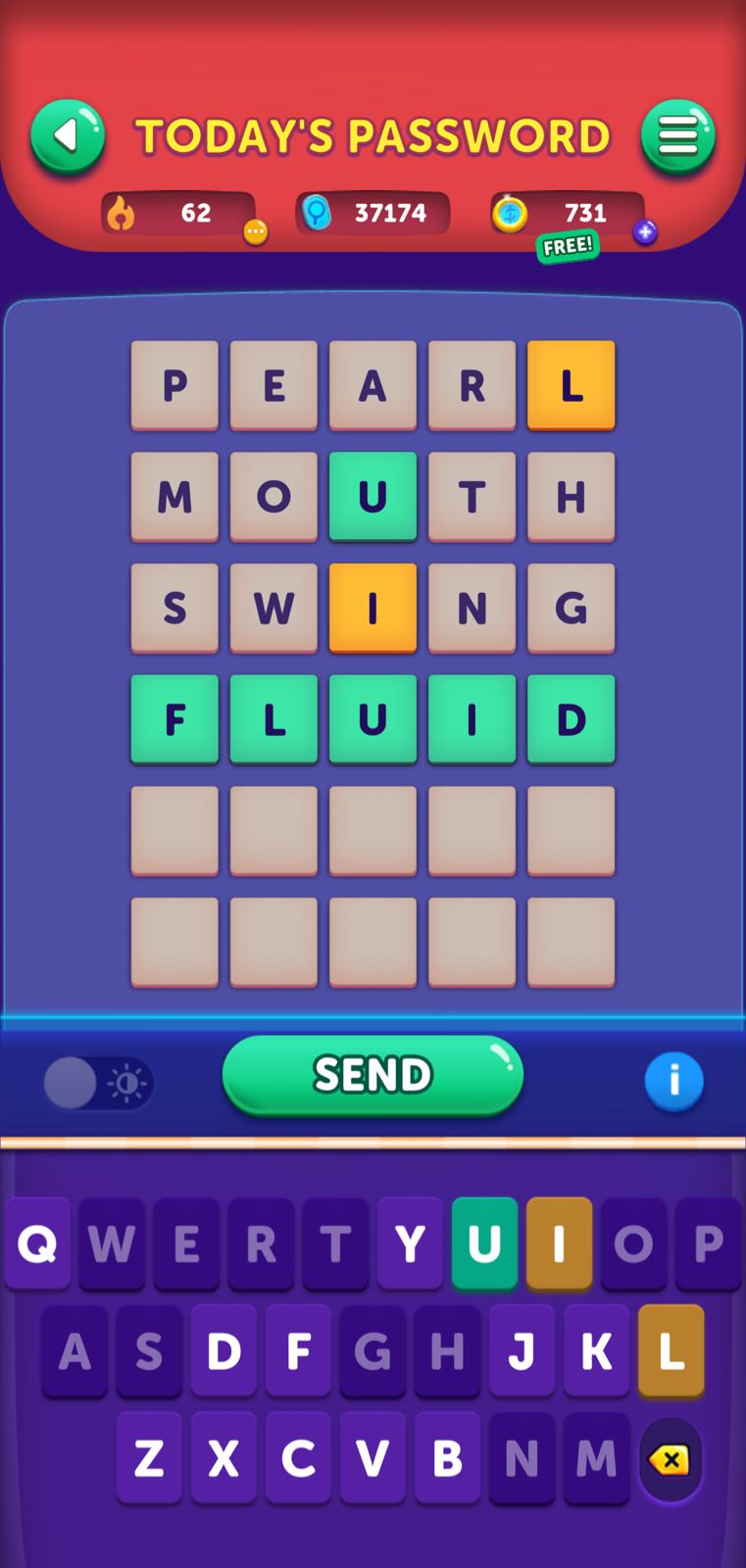Viewport: 746px width, 1568px height.
Task: Open the blue info button
Action: [673, 1081]
